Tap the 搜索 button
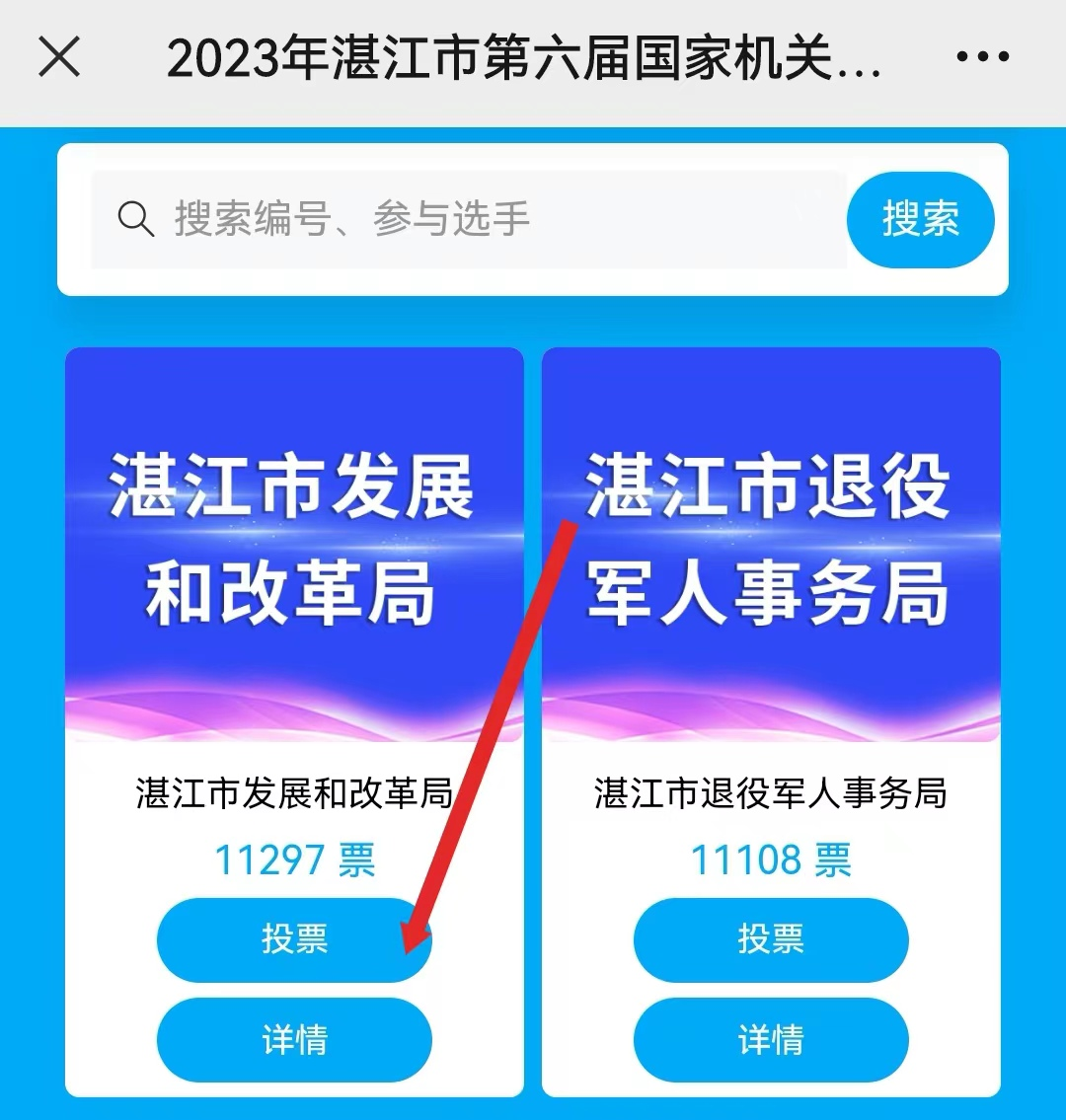1066x1120 pixels. pyautogui.click(x=920, y=219)
